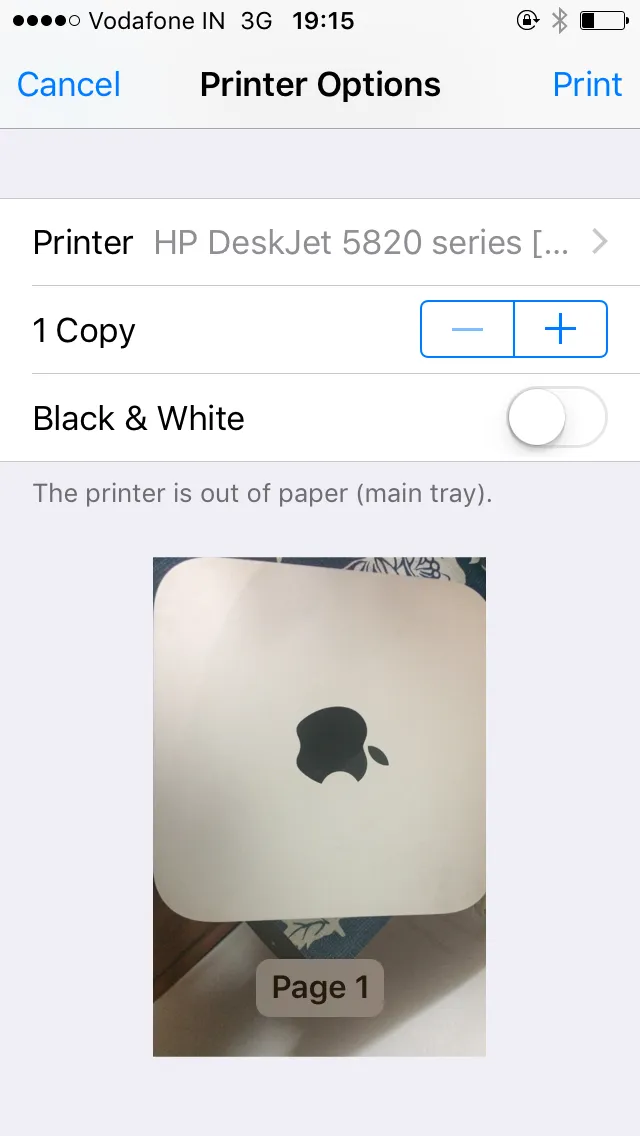Image resolution: width=640 pixels, height=1136 pixels.
Task: Select the Page 1 preview thumbnail
Action: coord(319,806)
